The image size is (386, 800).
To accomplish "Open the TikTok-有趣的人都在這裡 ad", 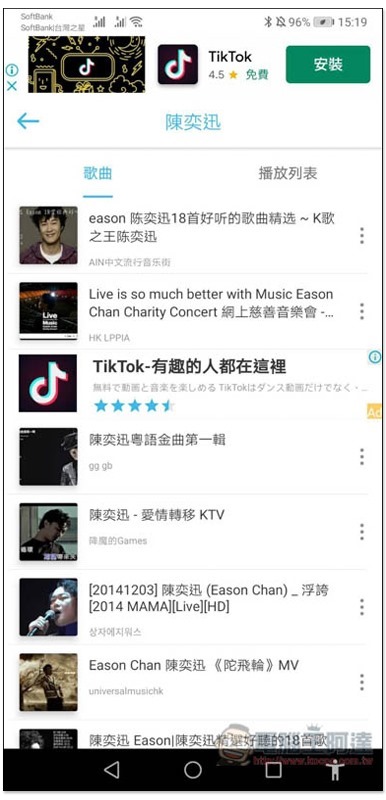I will (193, 384).
